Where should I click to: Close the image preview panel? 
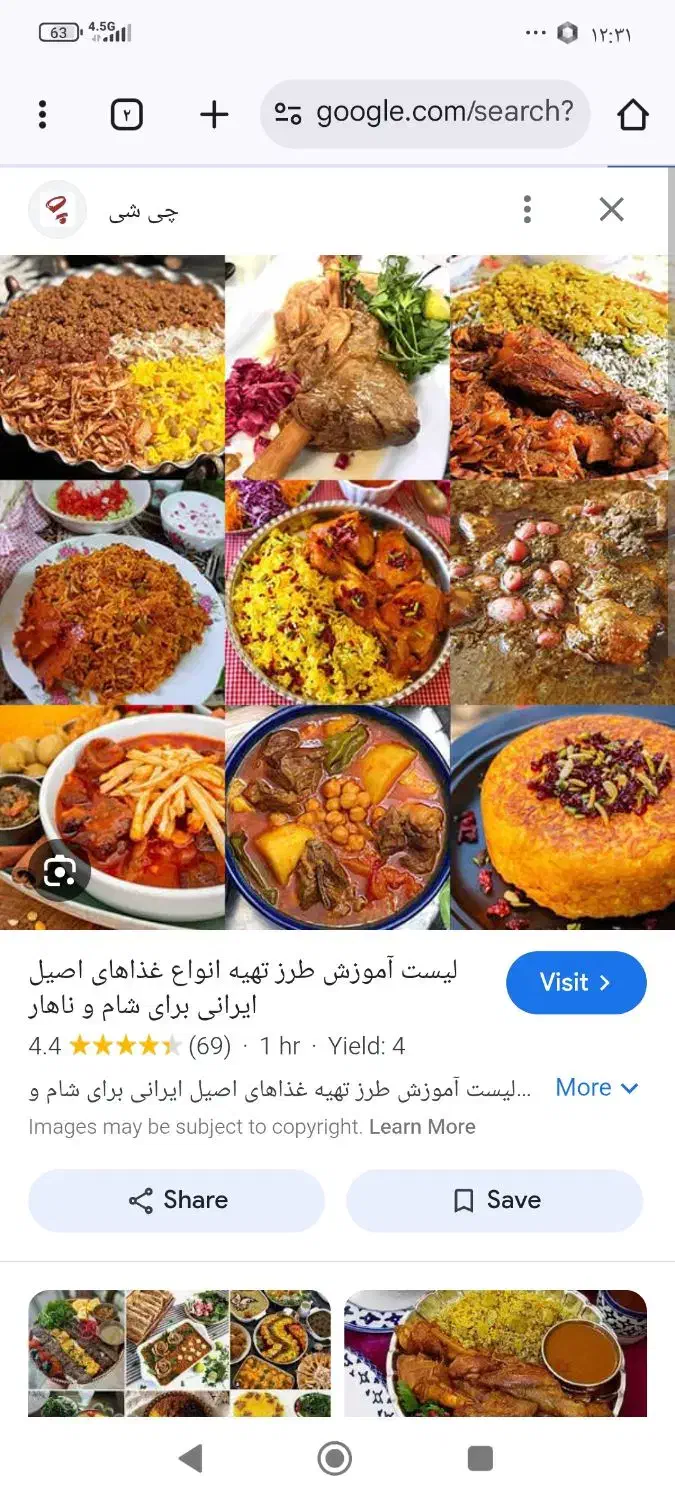pos(611,209)
